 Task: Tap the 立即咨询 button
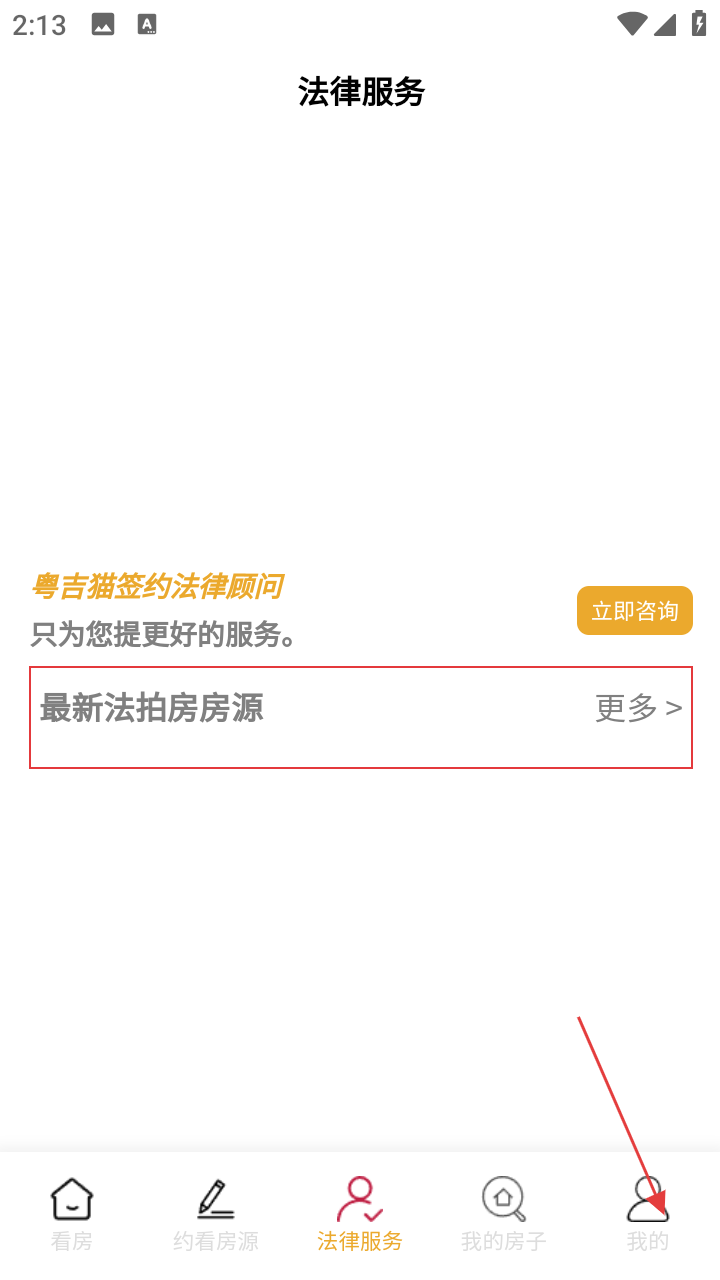pos(634,611)
